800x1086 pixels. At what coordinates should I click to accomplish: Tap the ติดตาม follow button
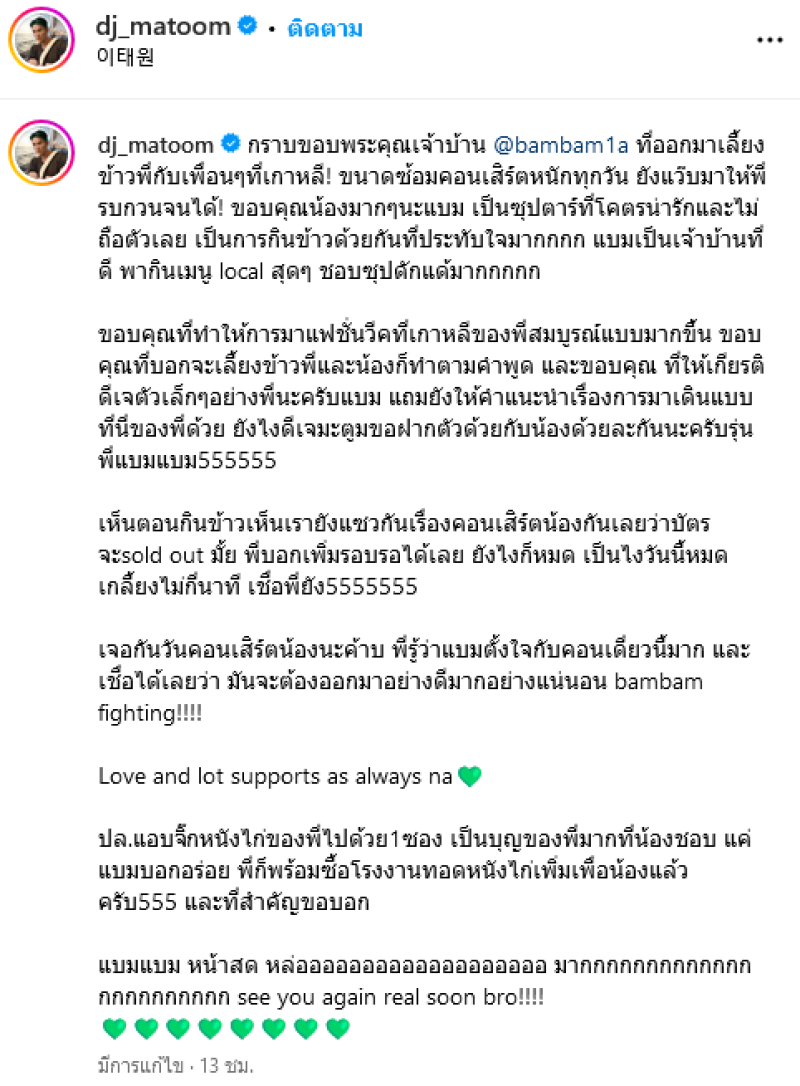coord(324,29)
